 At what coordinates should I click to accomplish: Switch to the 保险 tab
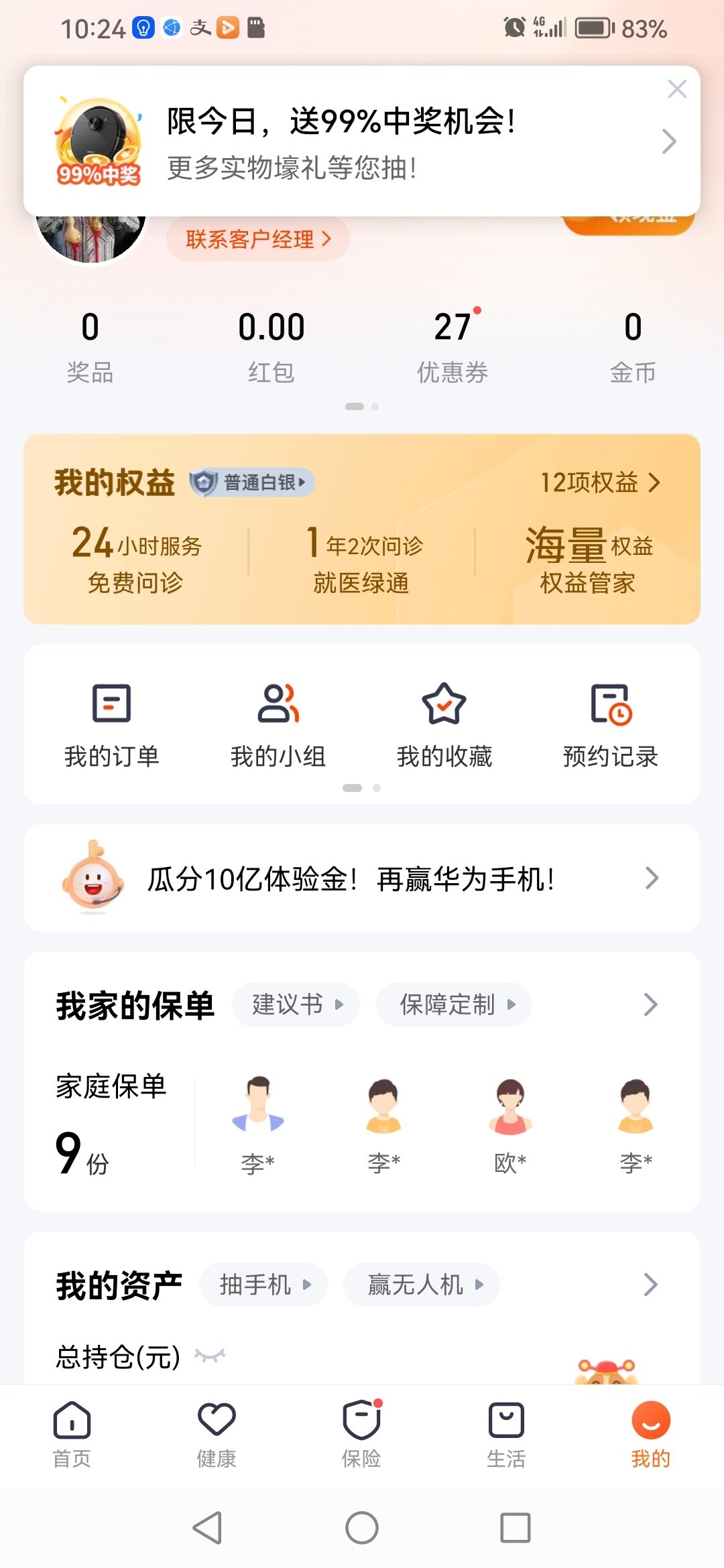coord(361,1433)
